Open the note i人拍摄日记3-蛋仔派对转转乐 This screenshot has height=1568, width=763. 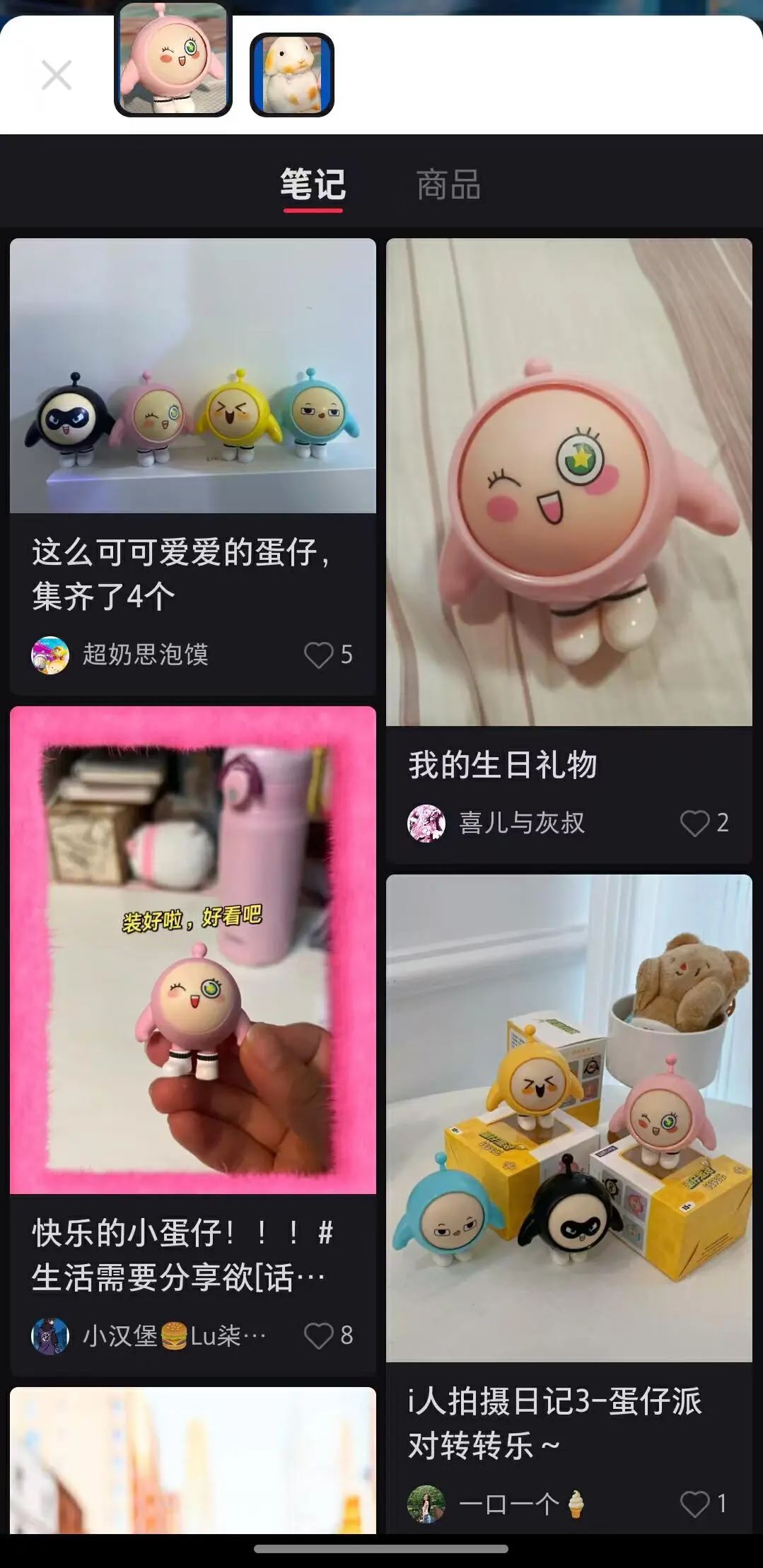pyautogui.click(x=569, y=1118)
